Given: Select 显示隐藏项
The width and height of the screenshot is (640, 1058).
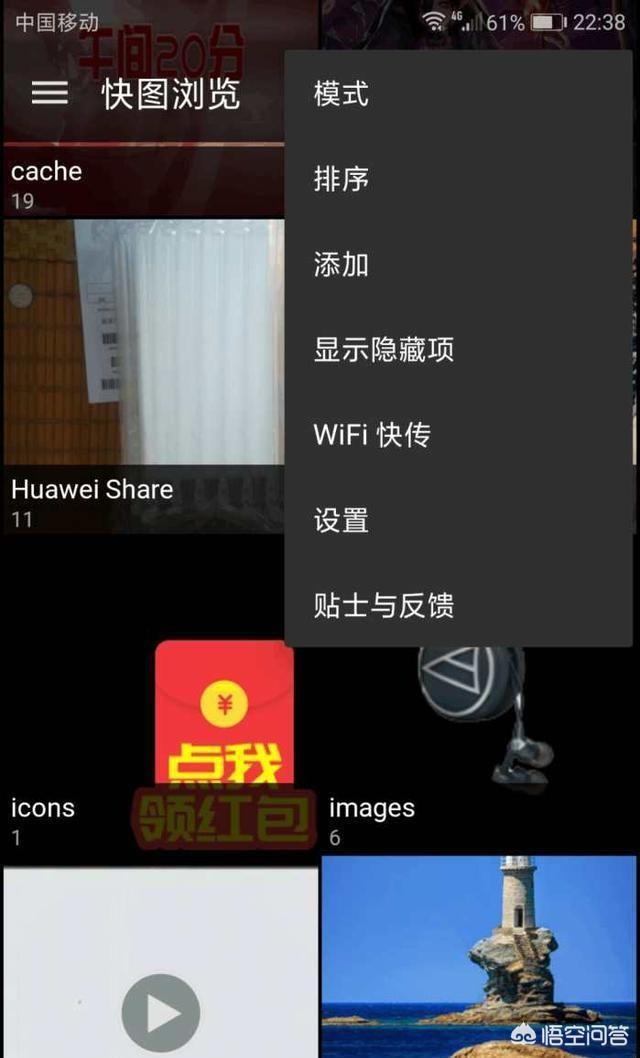Looking at the screenshot, I should (x=383, y=349).
